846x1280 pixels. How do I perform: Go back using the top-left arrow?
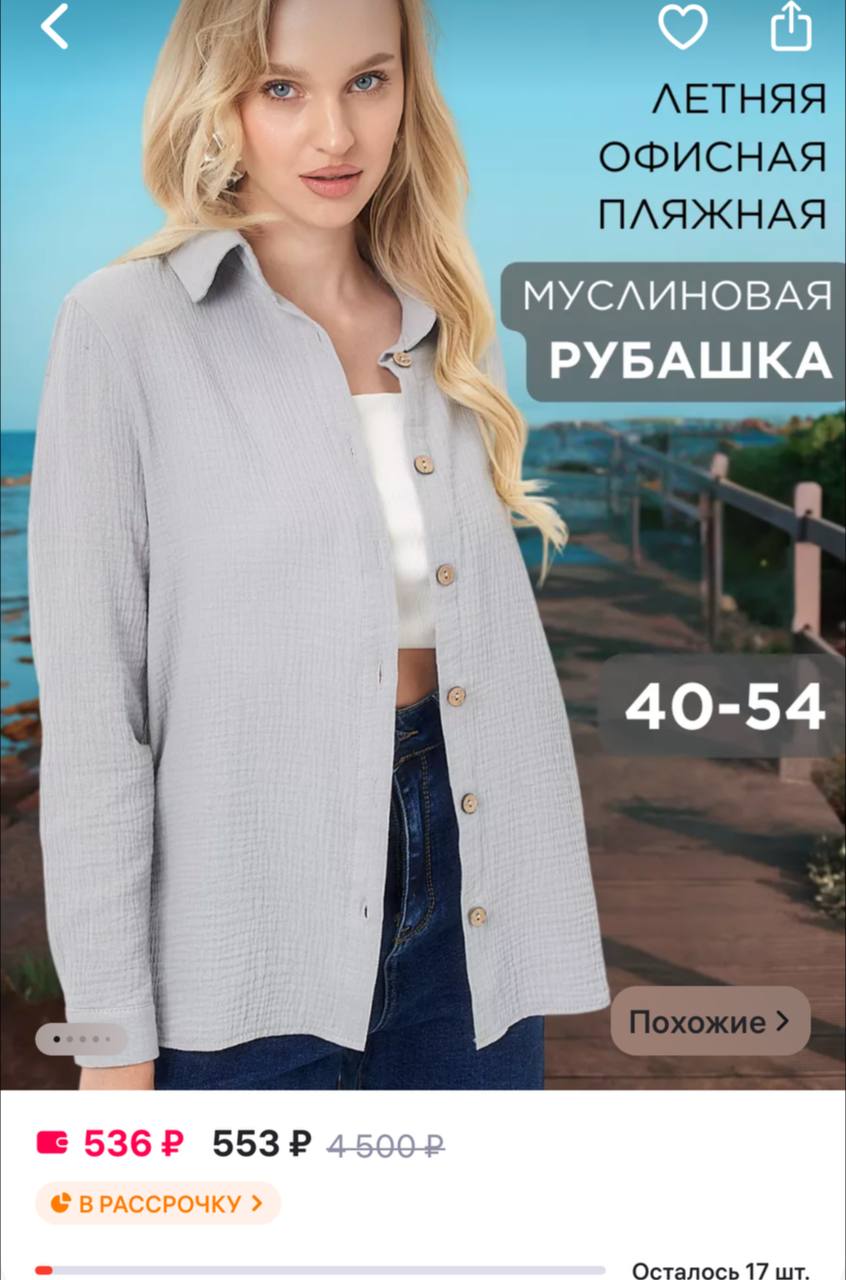click(55, 27)
